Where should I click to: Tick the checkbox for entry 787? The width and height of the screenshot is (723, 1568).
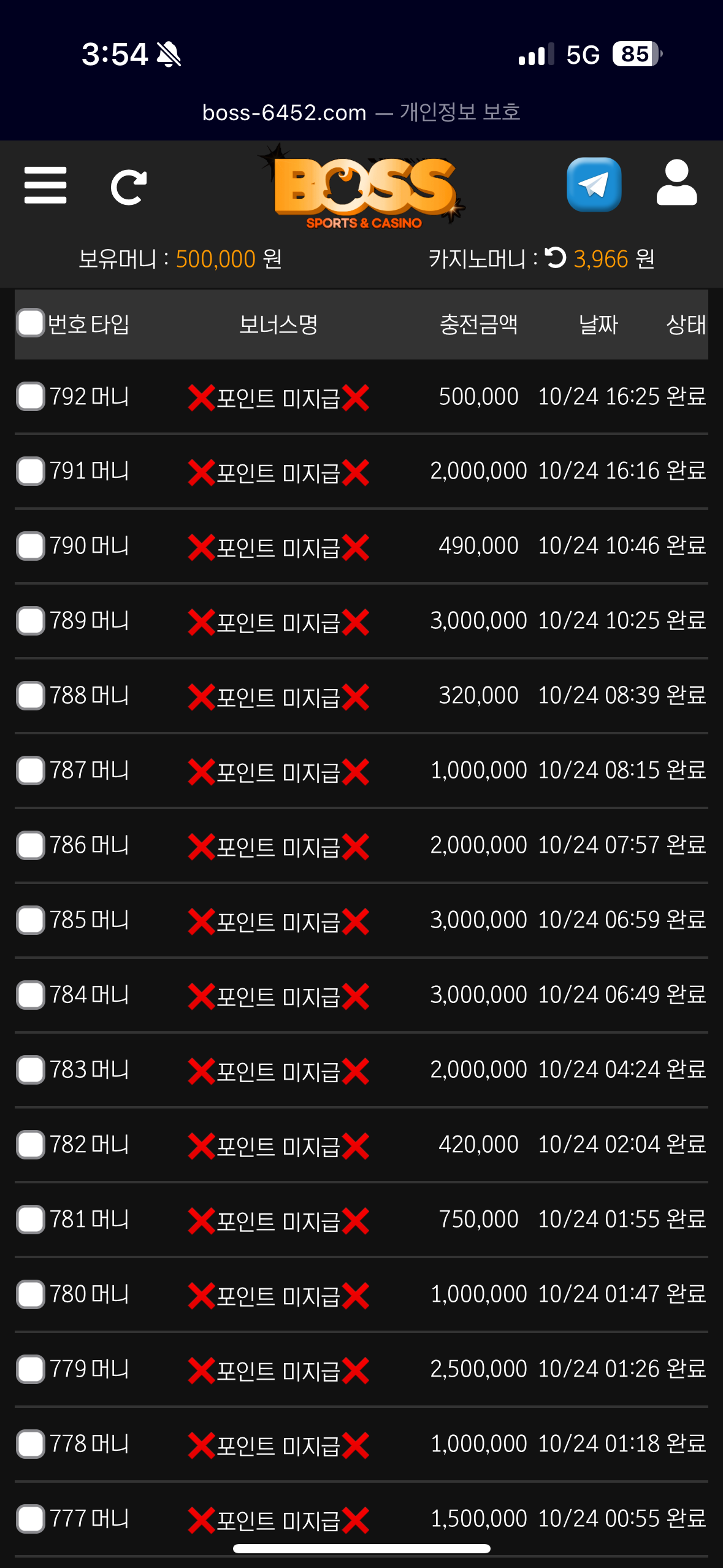click(31, 771)
